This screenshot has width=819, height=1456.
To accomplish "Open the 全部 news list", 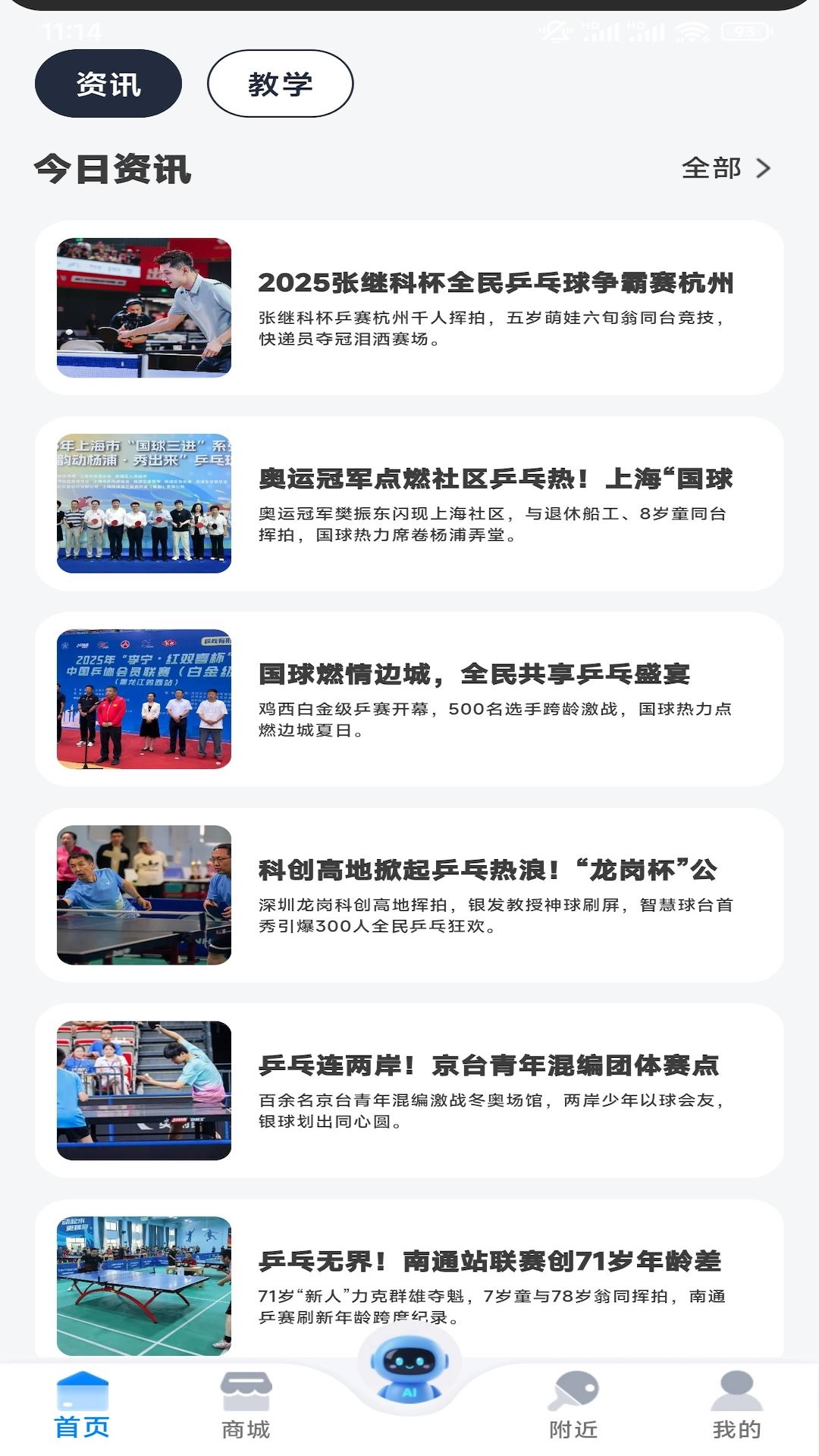I will point(711,170).
